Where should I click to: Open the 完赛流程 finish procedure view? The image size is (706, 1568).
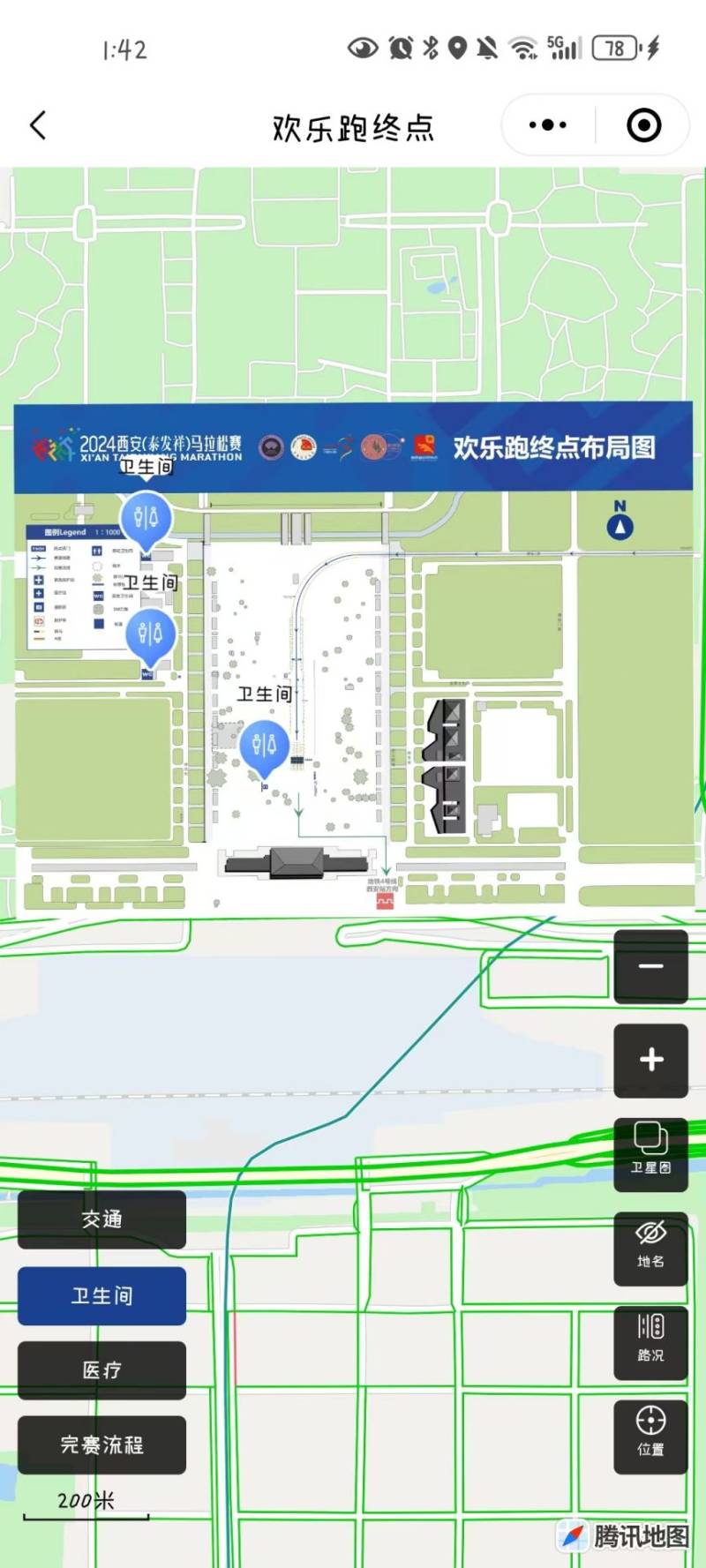pos(101,1445)
